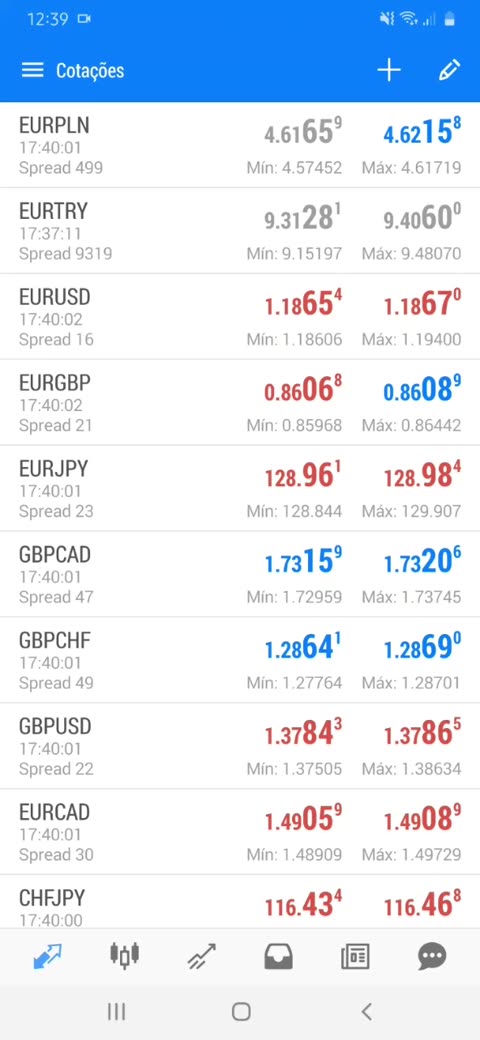Screen dimensions: 480x1040
Task: Select the CHFJPY quote row
Action: click(x=240, y=901)
